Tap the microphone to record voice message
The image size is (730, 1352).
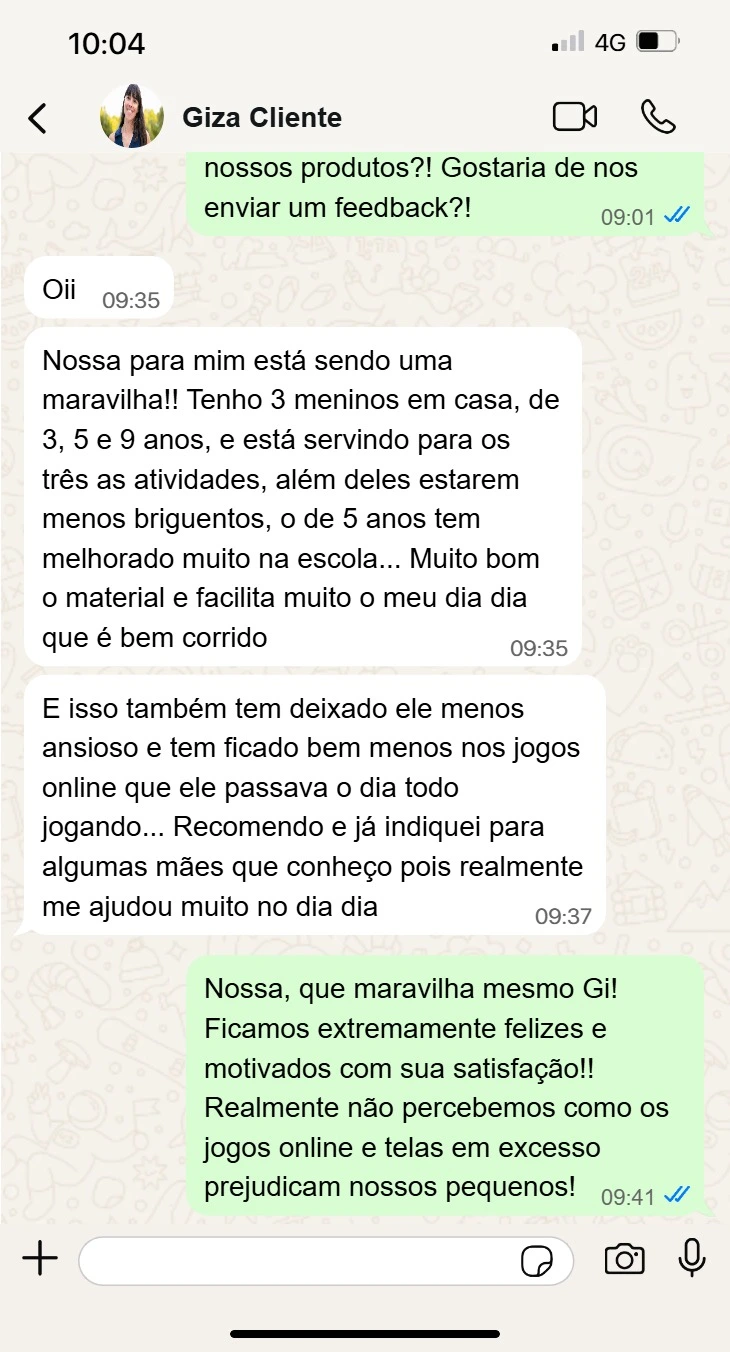(692, 1258)
